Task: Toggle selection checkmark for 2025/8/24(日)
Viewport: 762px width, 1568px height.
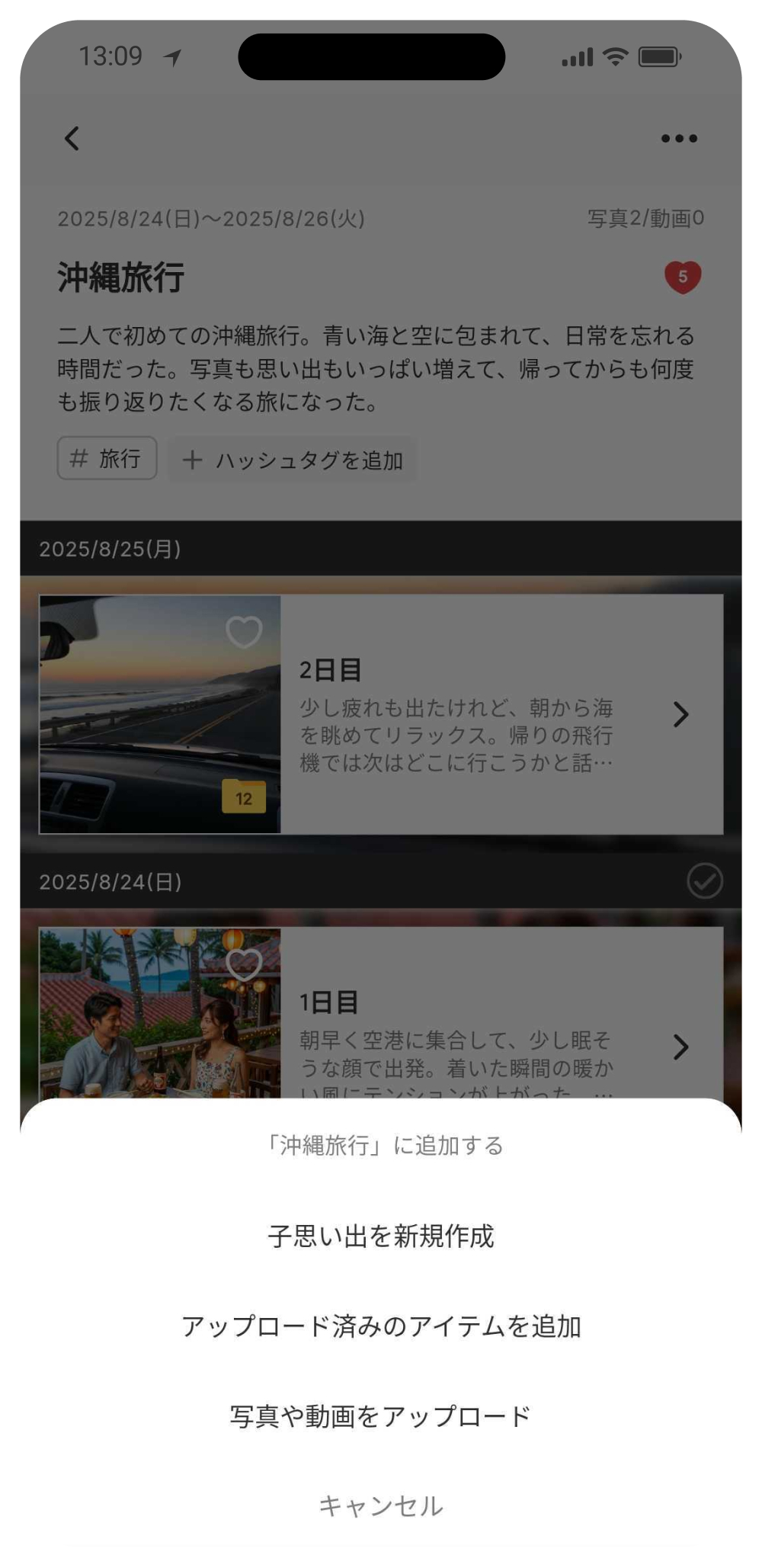Action: pyautogui.click(x=705, y=882)
